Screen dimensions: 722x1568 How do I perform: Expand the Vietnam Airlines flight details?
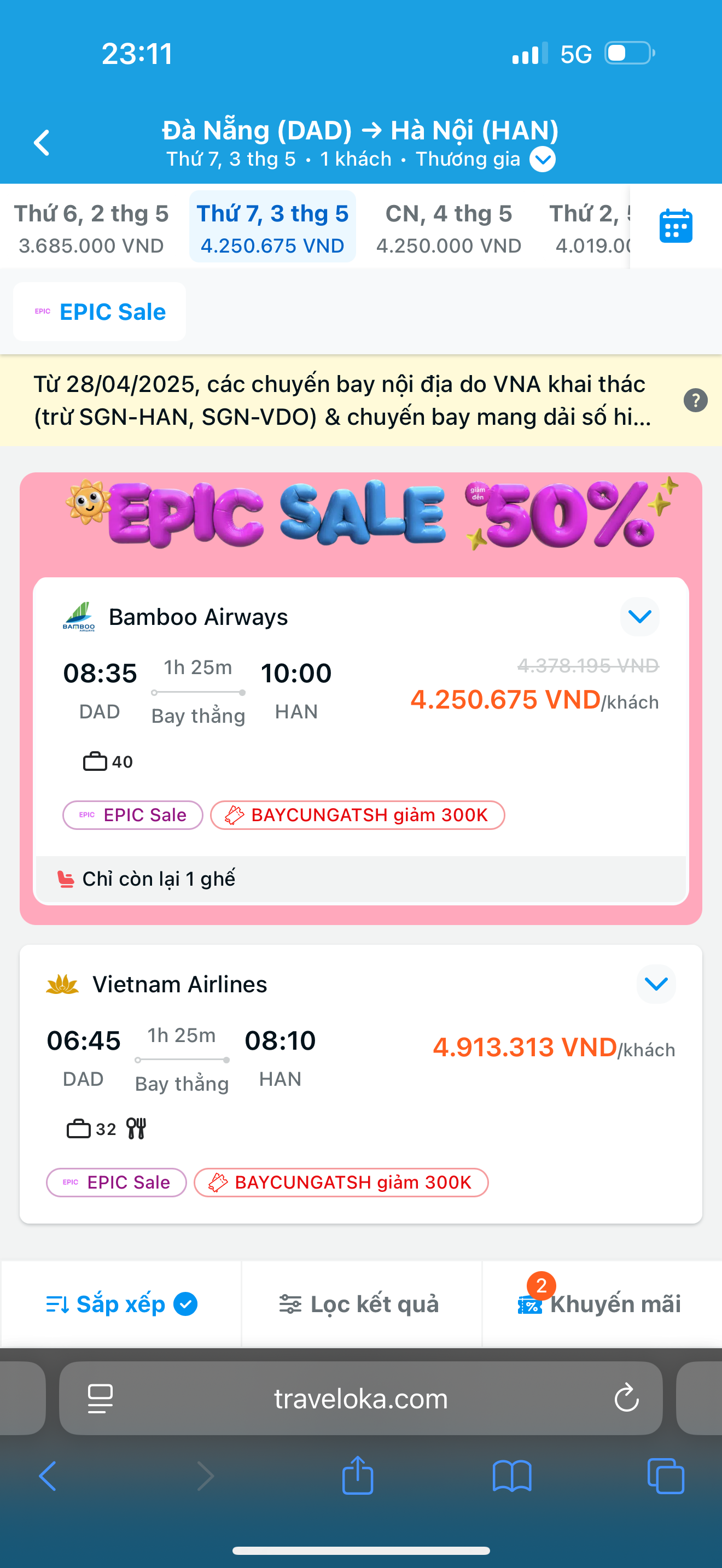[656, 984]
